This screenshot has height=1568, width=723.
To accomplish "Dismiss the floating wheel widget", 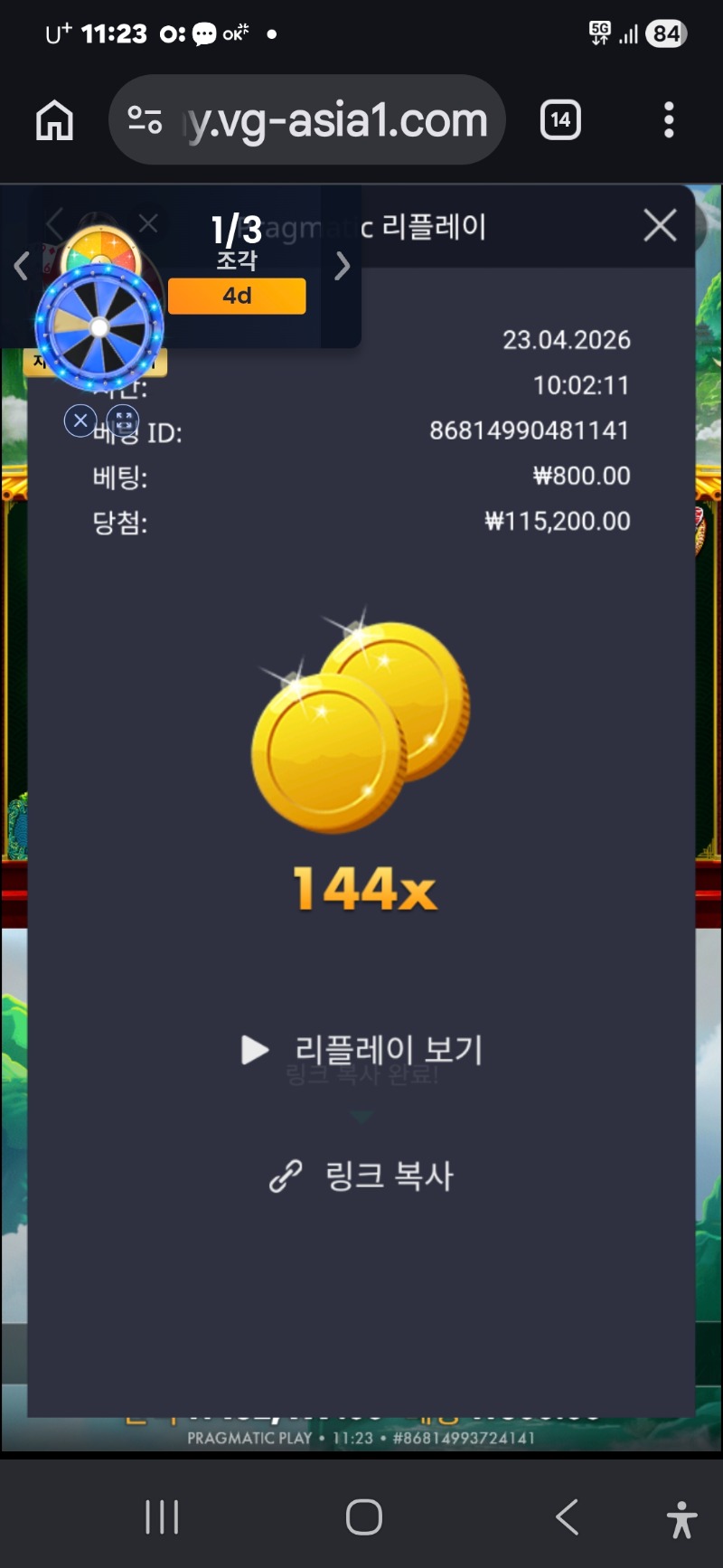I will [x=80, y=420].
